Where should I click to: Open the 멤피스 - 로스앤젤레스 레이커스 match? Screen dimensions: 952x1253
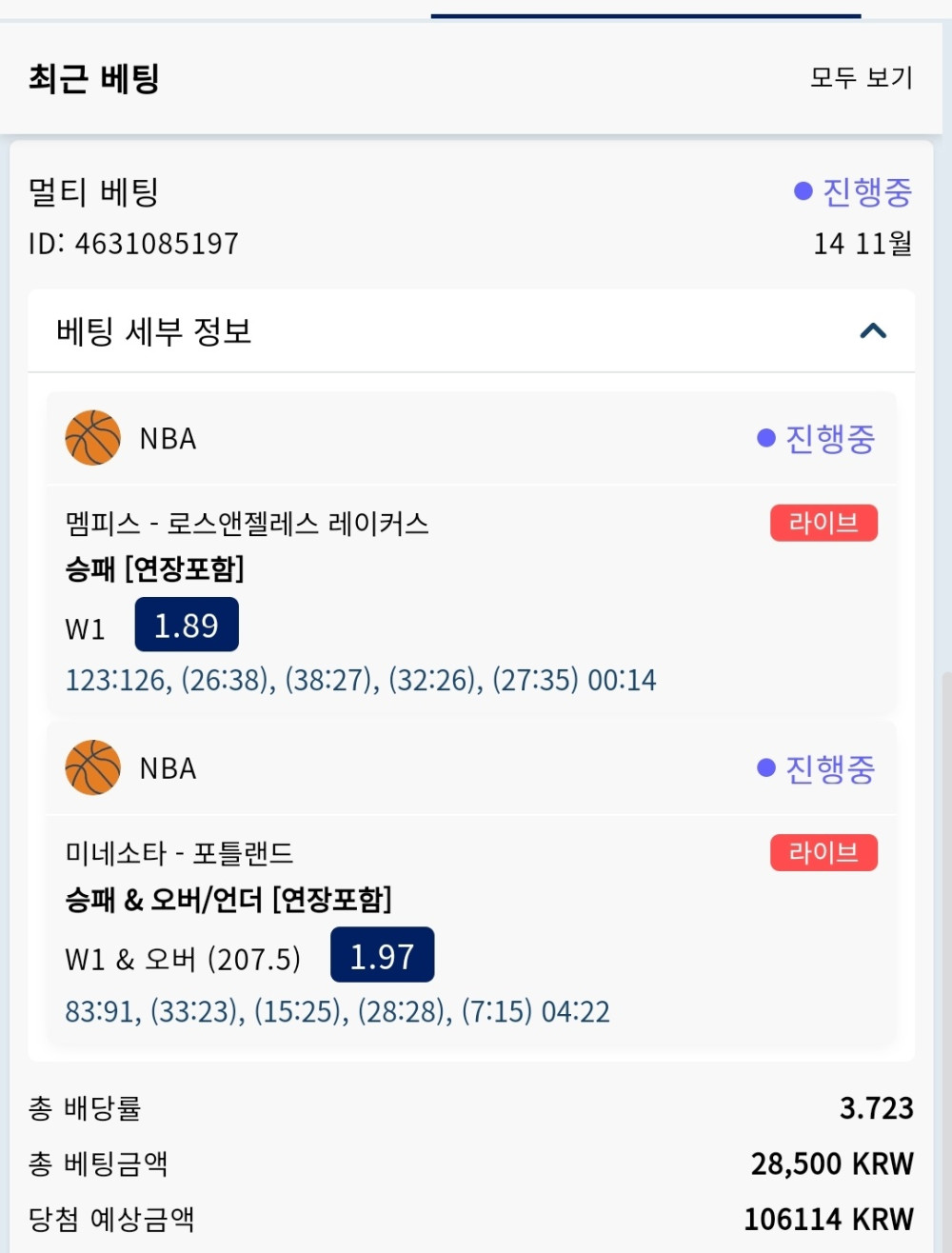pos(247,524)
